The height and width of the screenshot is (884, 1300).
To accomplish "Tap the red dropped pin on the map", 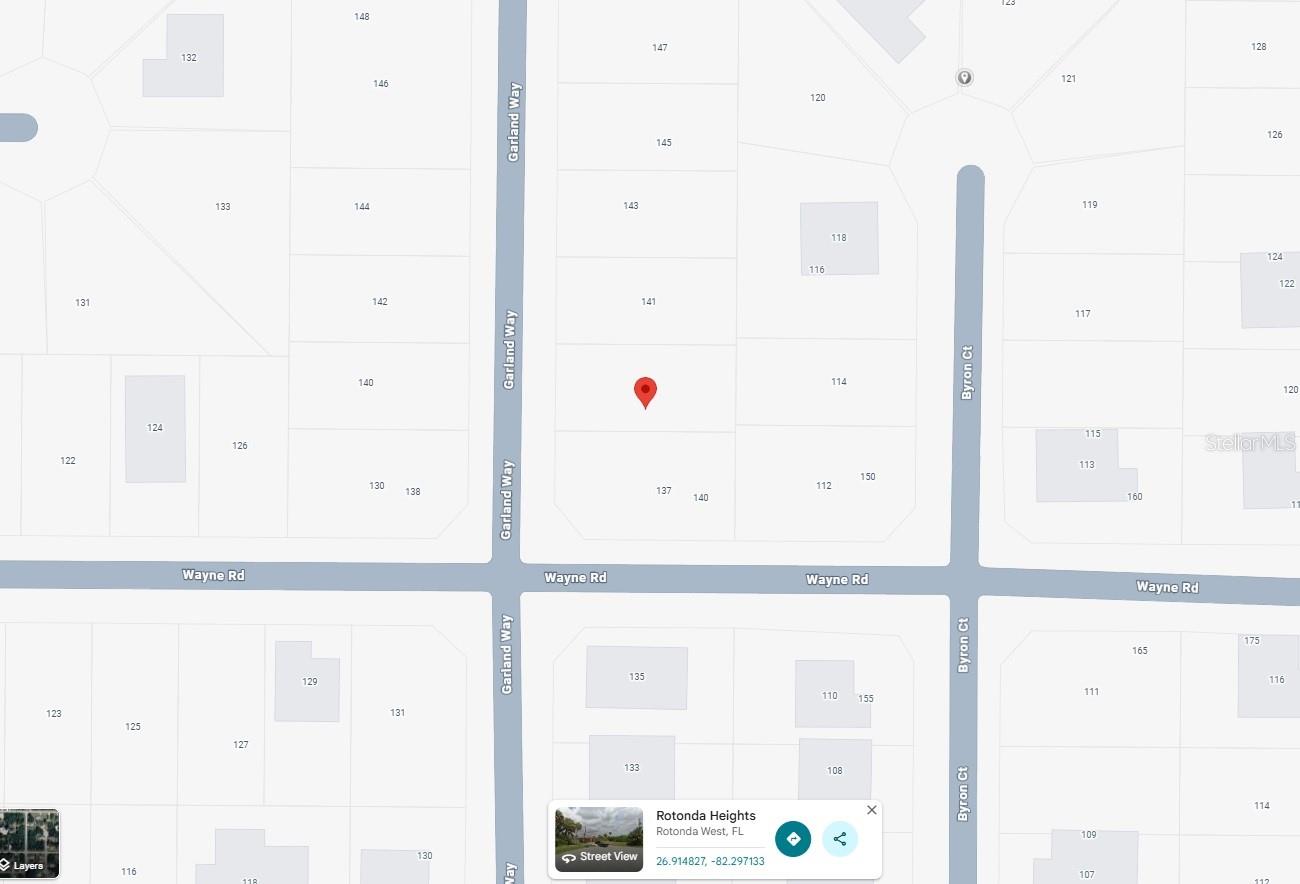I will click(646, 391).
